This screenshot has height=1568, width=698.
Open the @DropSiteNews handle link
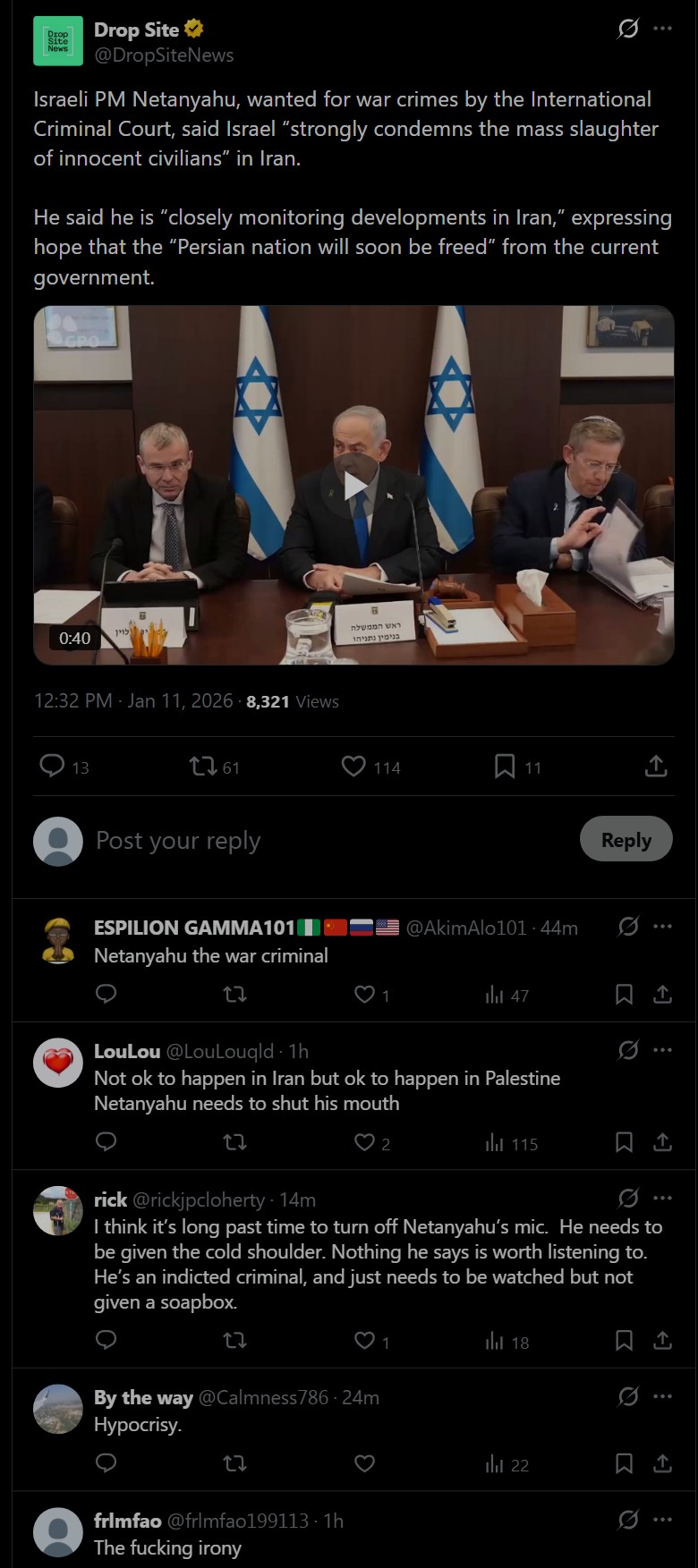pyautogui.click(x=164, y=55)
